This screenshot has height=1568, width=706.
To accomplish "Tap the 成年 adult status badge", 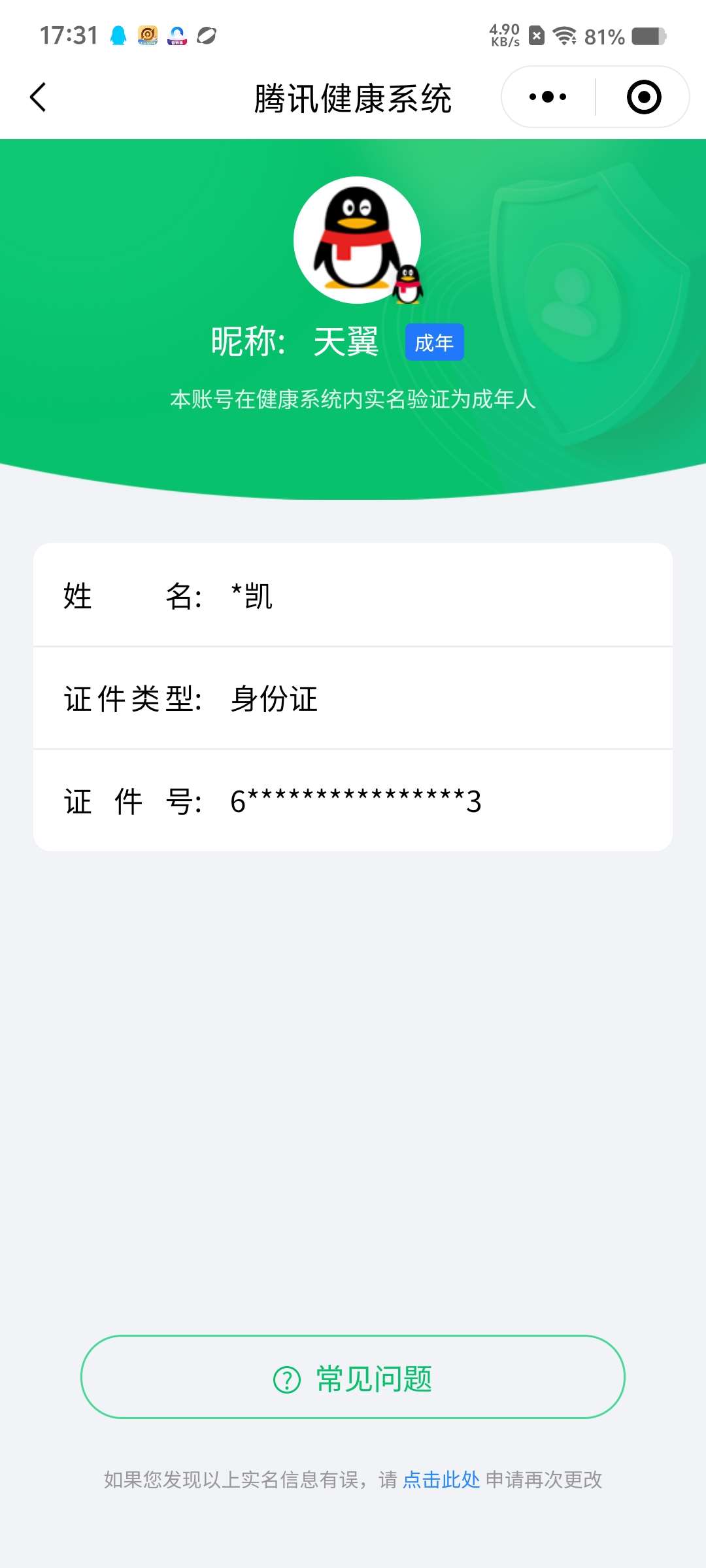I will pos(435,342).
